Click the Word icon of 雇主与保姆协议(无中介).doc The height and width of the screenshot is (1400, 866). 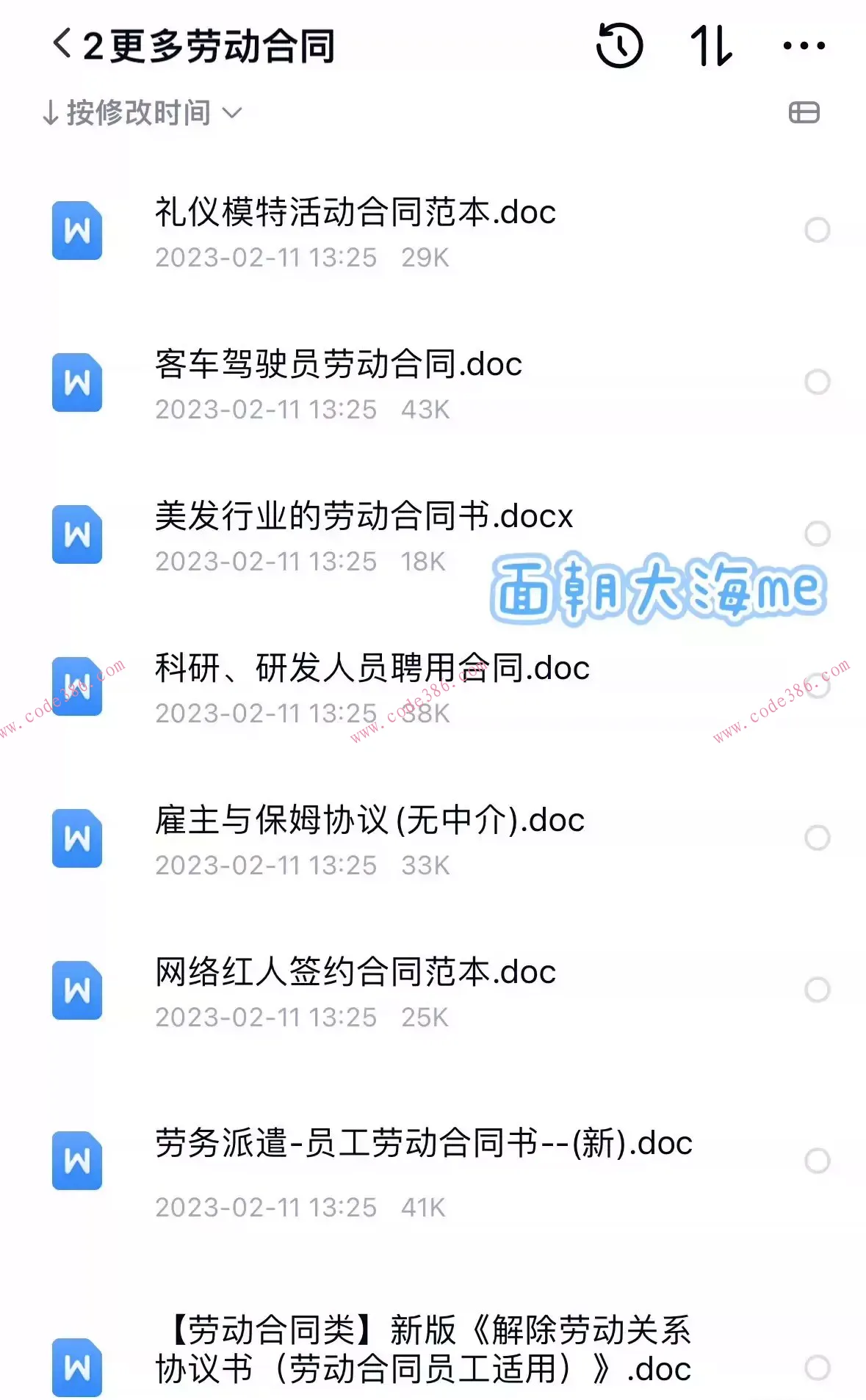click(76, 840)
